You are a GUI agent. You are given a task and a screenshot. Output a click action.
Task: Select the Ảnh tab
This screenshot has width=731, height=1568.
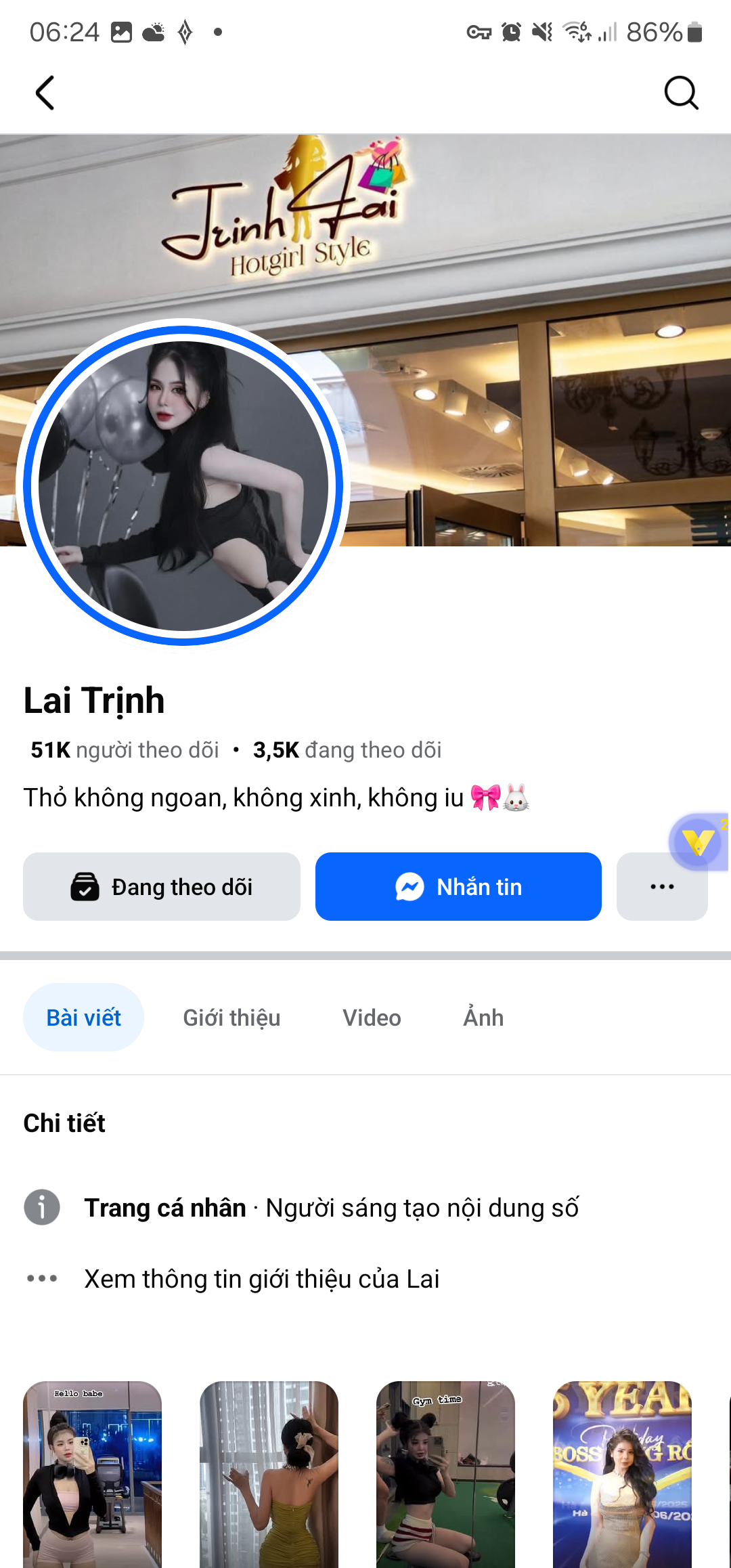(x=483, y=1017)
